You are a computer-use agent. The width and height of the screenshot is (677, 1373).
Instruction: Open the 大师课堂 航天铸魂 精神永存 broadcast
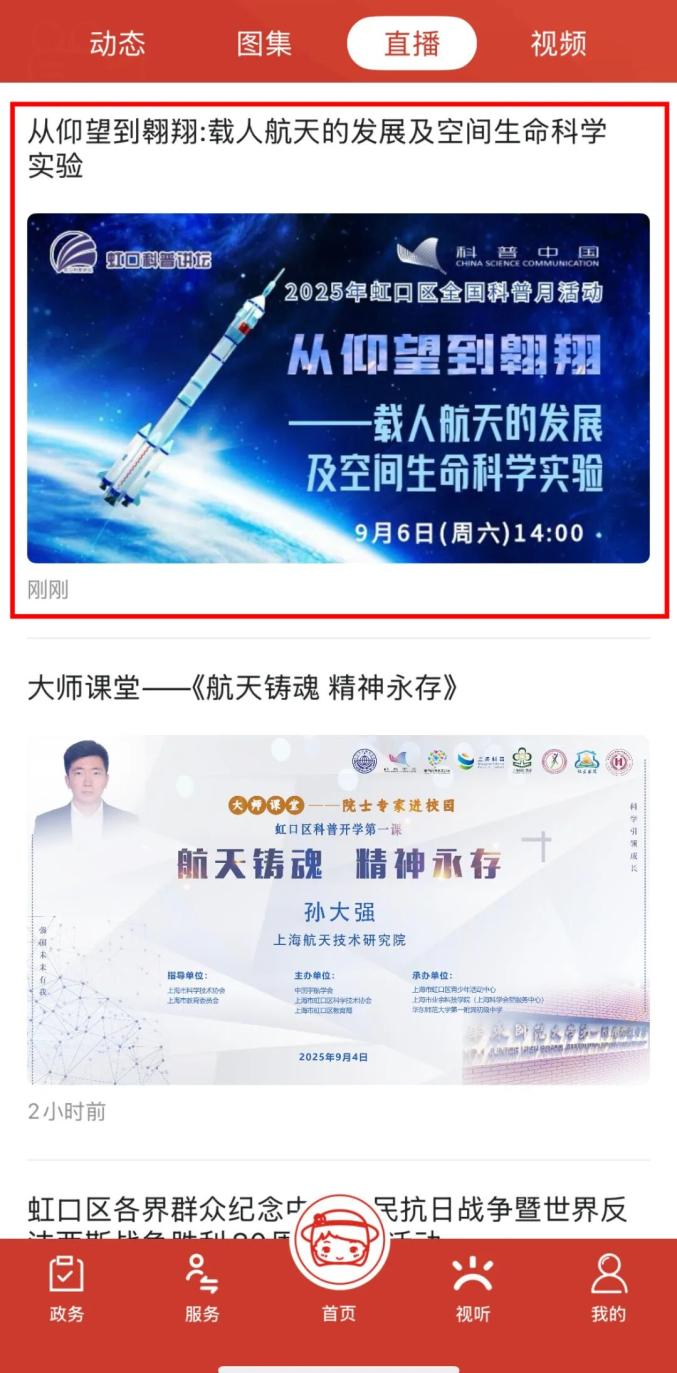pos(338,909)
